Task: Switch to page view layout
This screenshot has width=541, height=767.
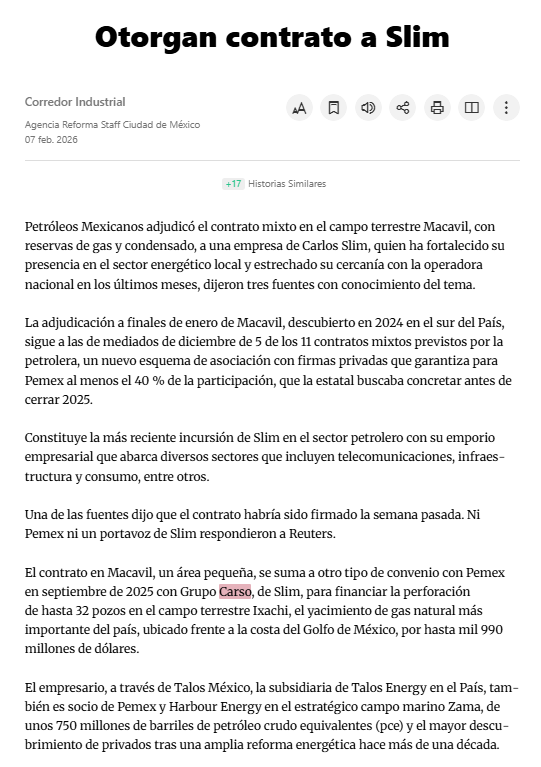Action: tap(472, 108)
